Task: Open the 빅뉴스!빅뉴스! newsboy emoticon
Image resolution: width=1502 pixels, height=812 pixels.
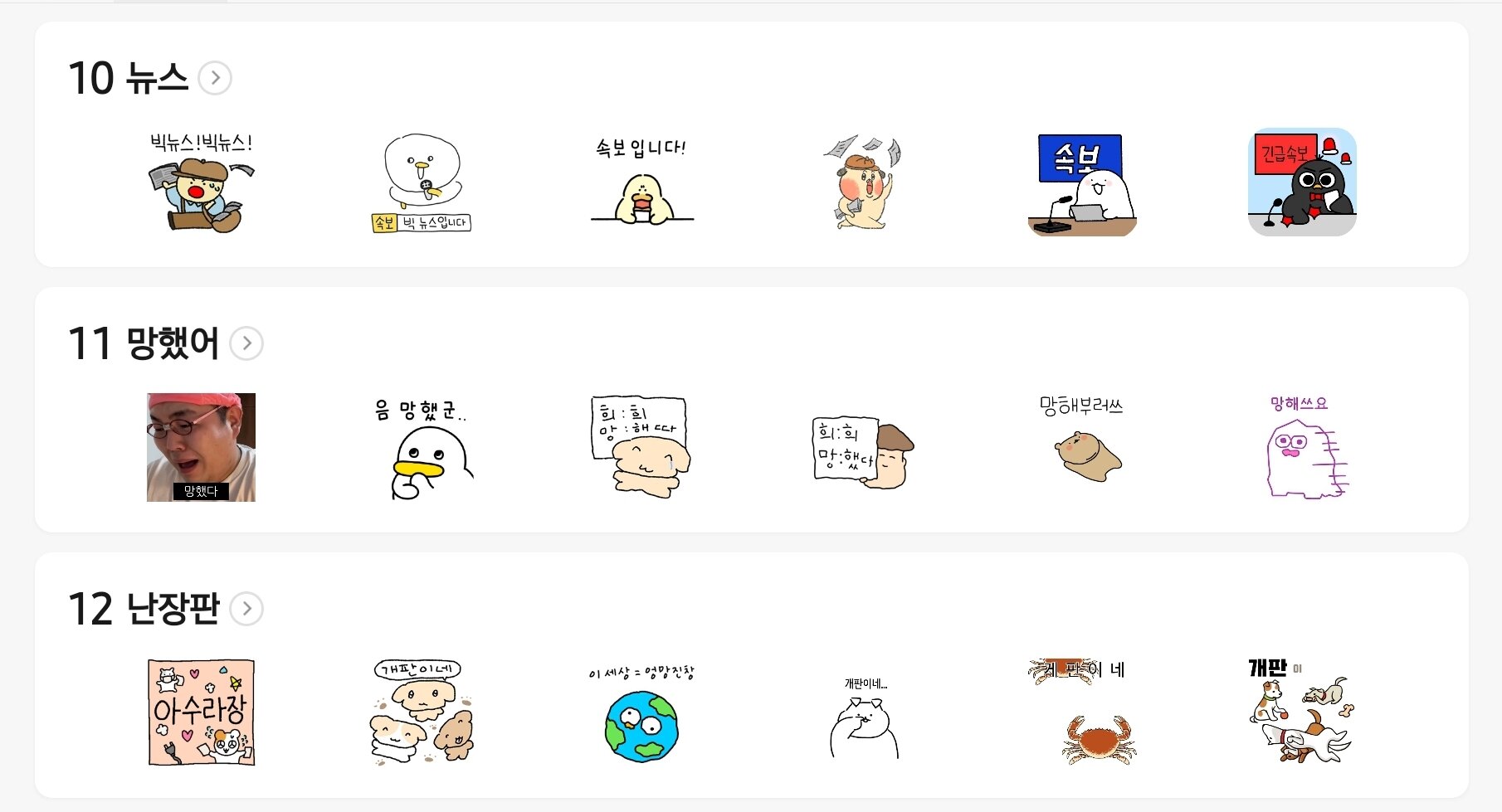Action: (x=201, y=182)
